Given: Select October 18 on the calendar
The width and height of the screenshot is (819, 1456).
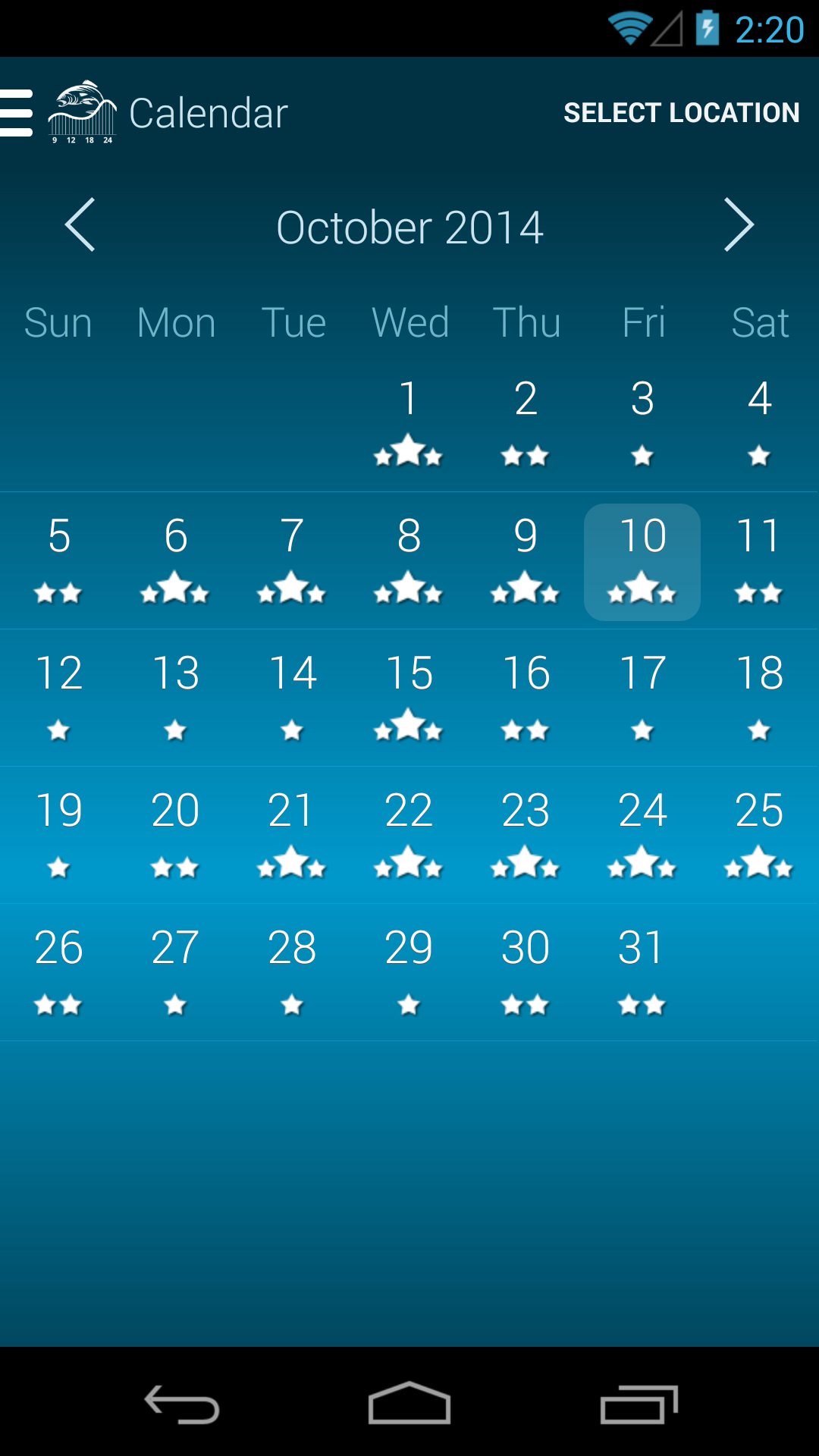Looking at the screenshot, I should pos(759,698).
